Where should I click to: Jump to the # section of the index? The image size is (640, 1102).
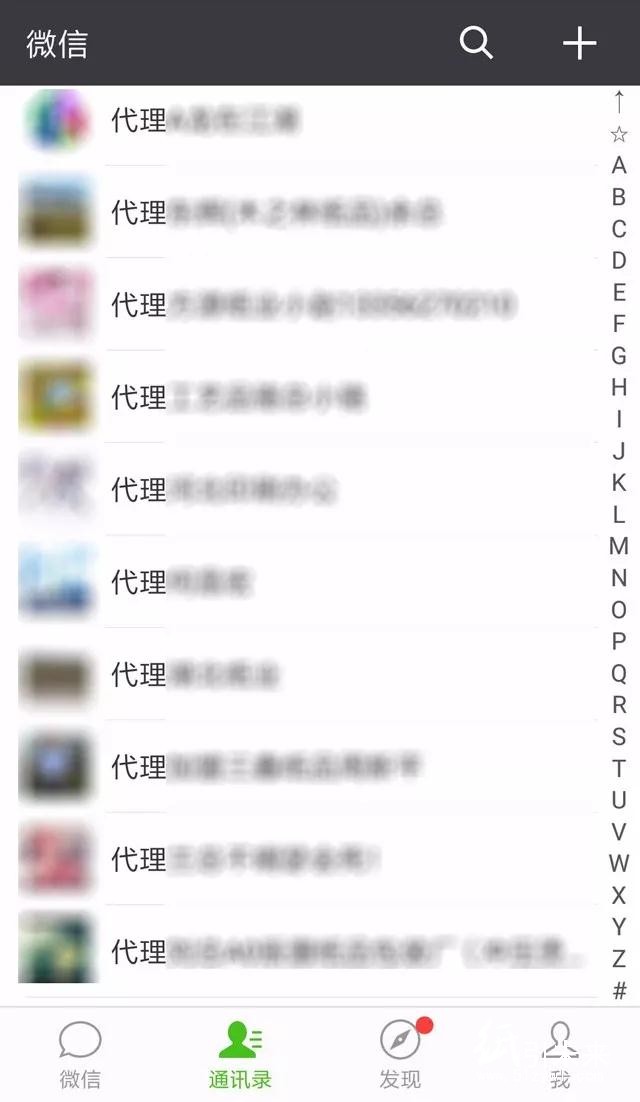pos(619,990)
